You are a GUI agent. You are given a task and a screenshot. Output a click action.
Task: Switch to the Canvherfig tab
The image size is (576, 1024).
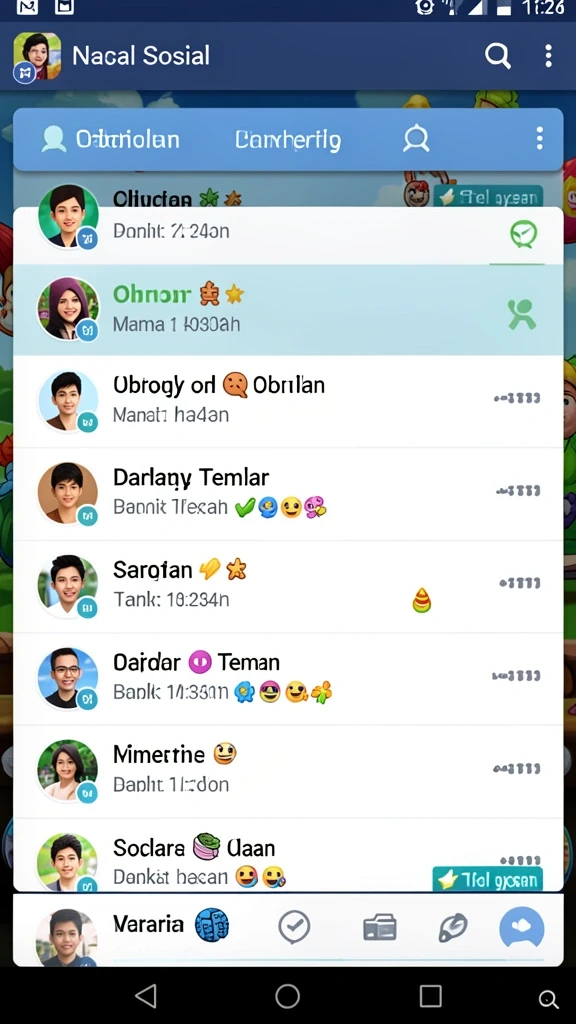[288, 140]
